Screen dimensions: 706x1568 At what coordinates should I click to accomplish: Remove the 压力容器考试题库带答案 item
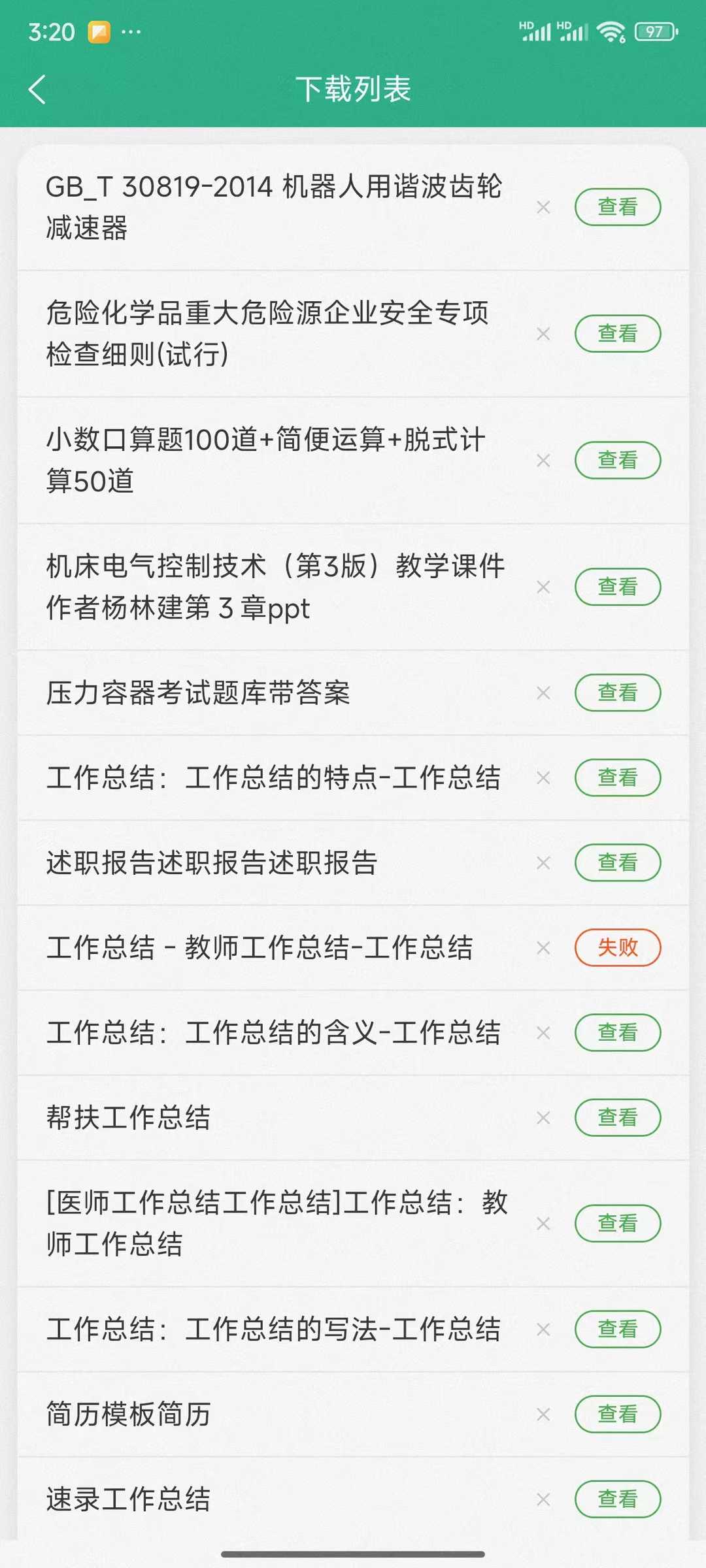coord(543,693)
